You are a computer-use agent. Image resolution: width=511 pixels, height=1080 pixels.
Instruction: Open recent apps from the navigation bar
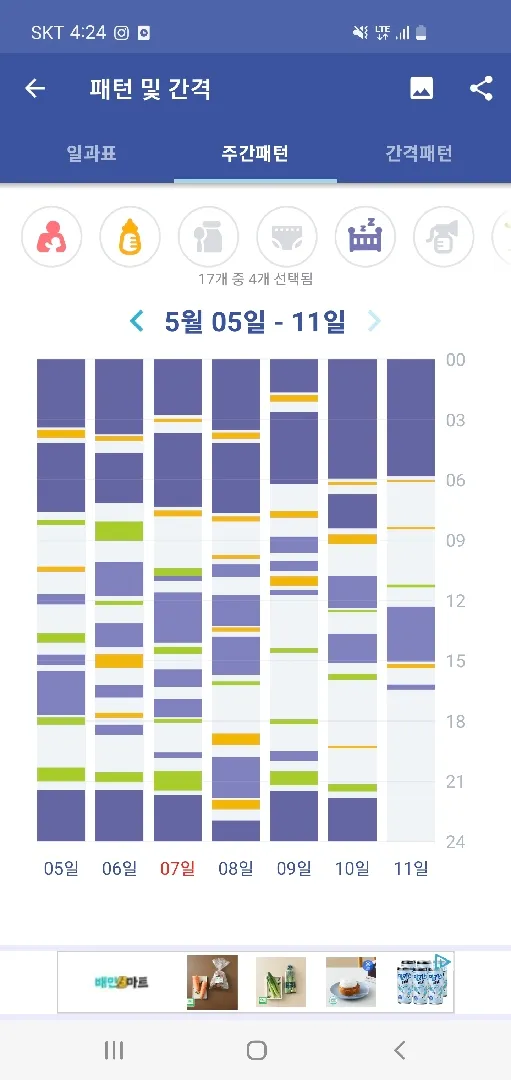pos(114,1050)
